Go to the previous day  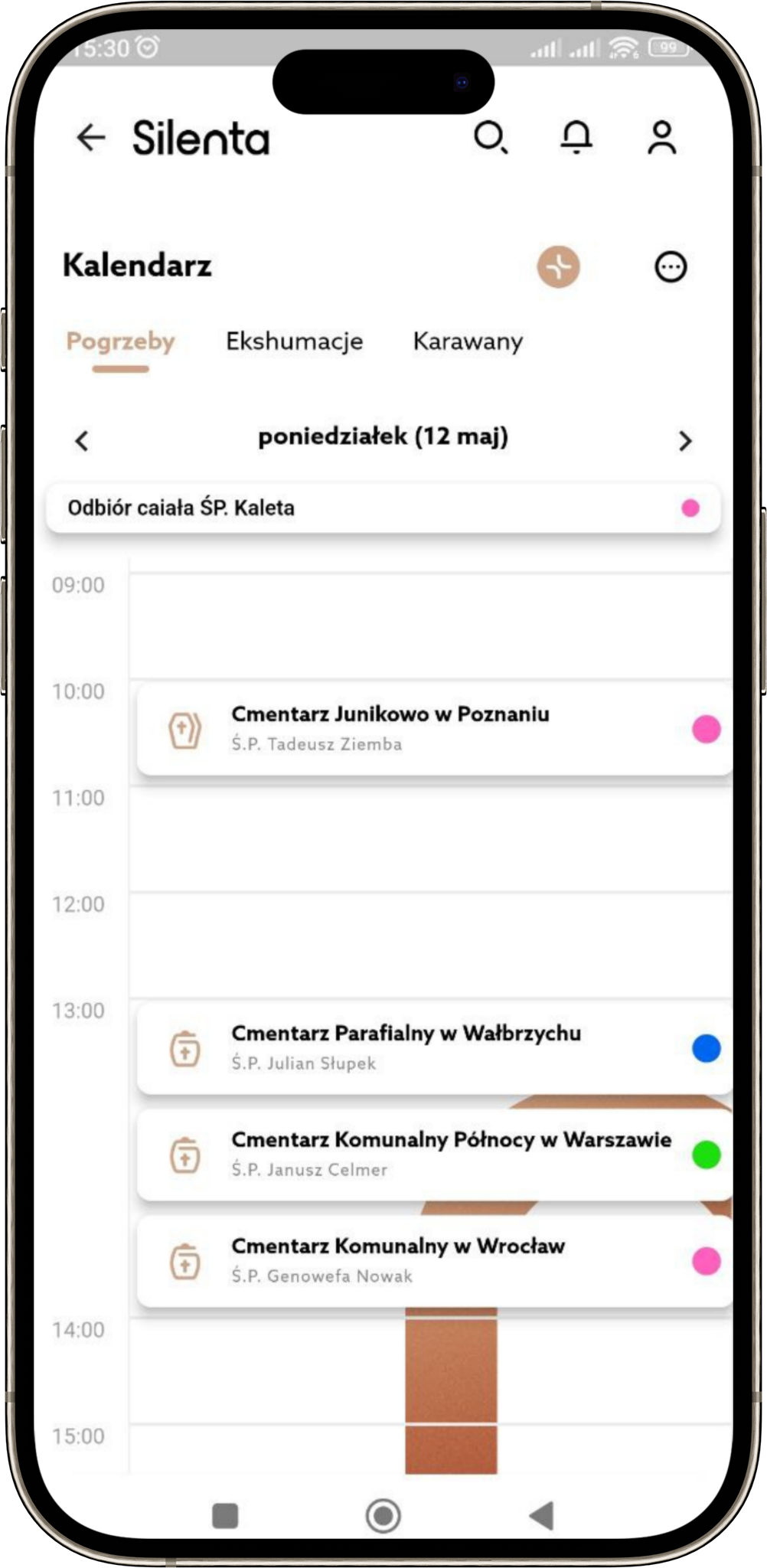pyautogui.click(x=82, y=440)
